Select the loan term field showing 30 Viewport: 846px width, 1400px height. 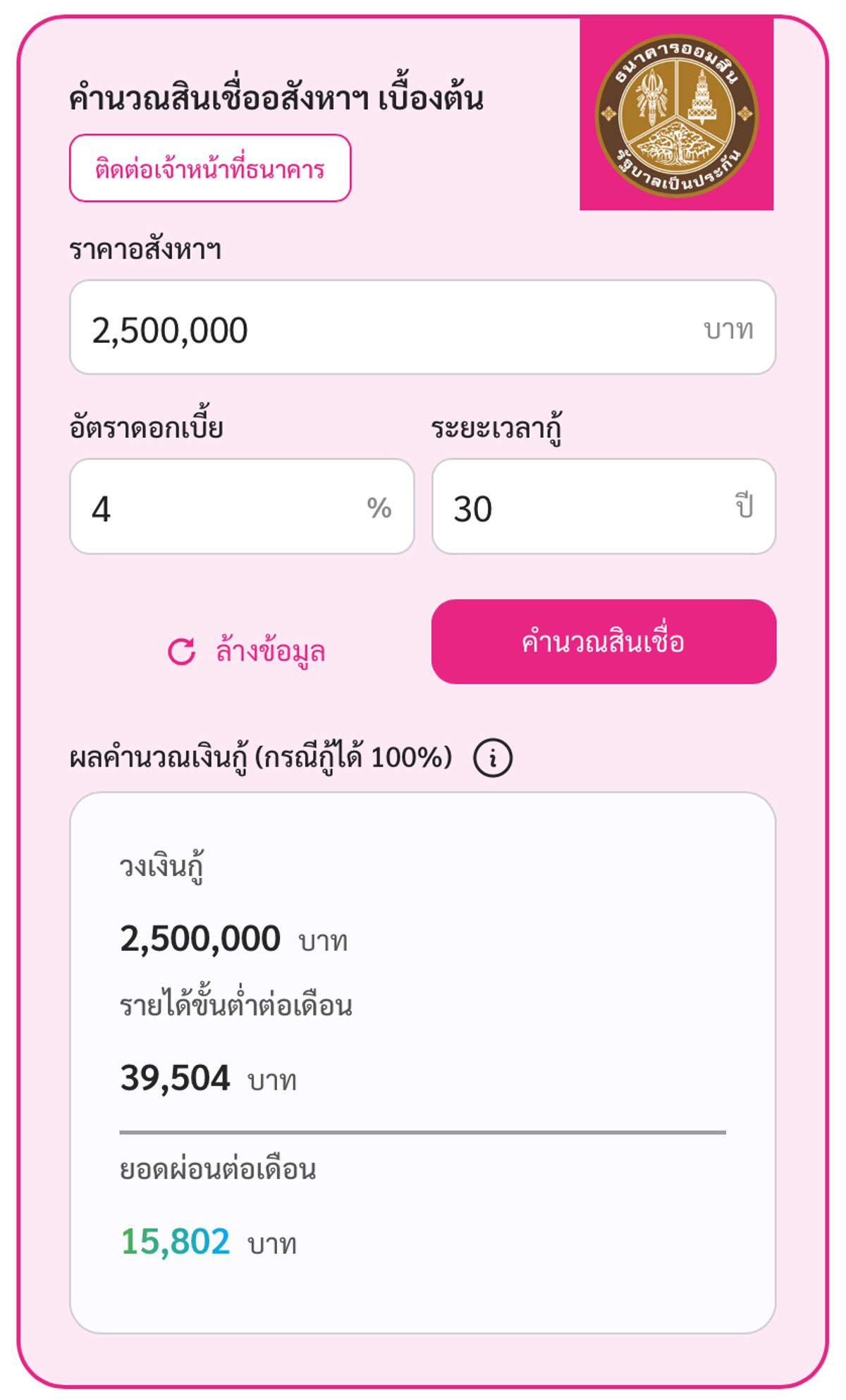pyautogui.click(x=603, y=506)
